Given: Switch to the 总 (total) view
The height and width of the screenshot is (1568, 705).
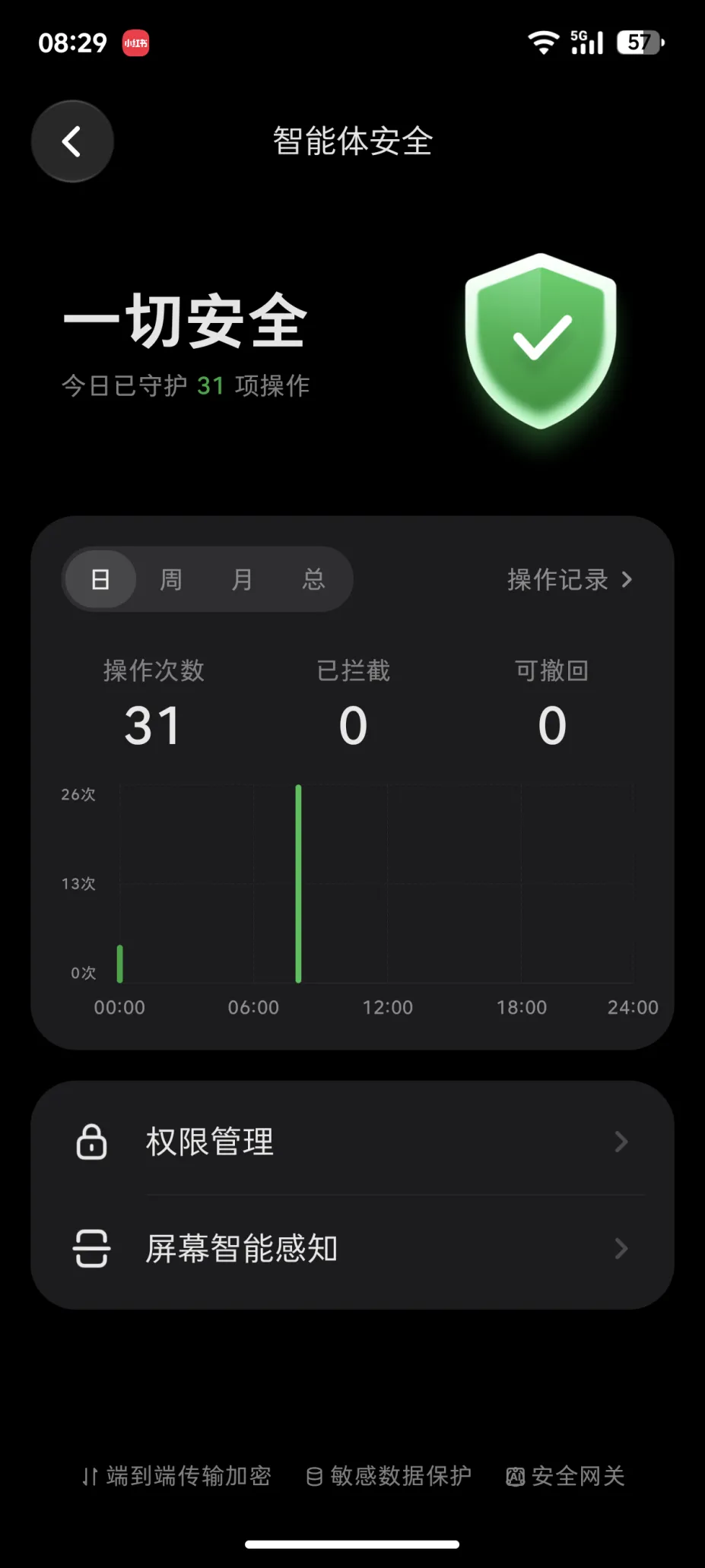Looking at the screenshot, I should pyautogui.click(x=313, y=579).
